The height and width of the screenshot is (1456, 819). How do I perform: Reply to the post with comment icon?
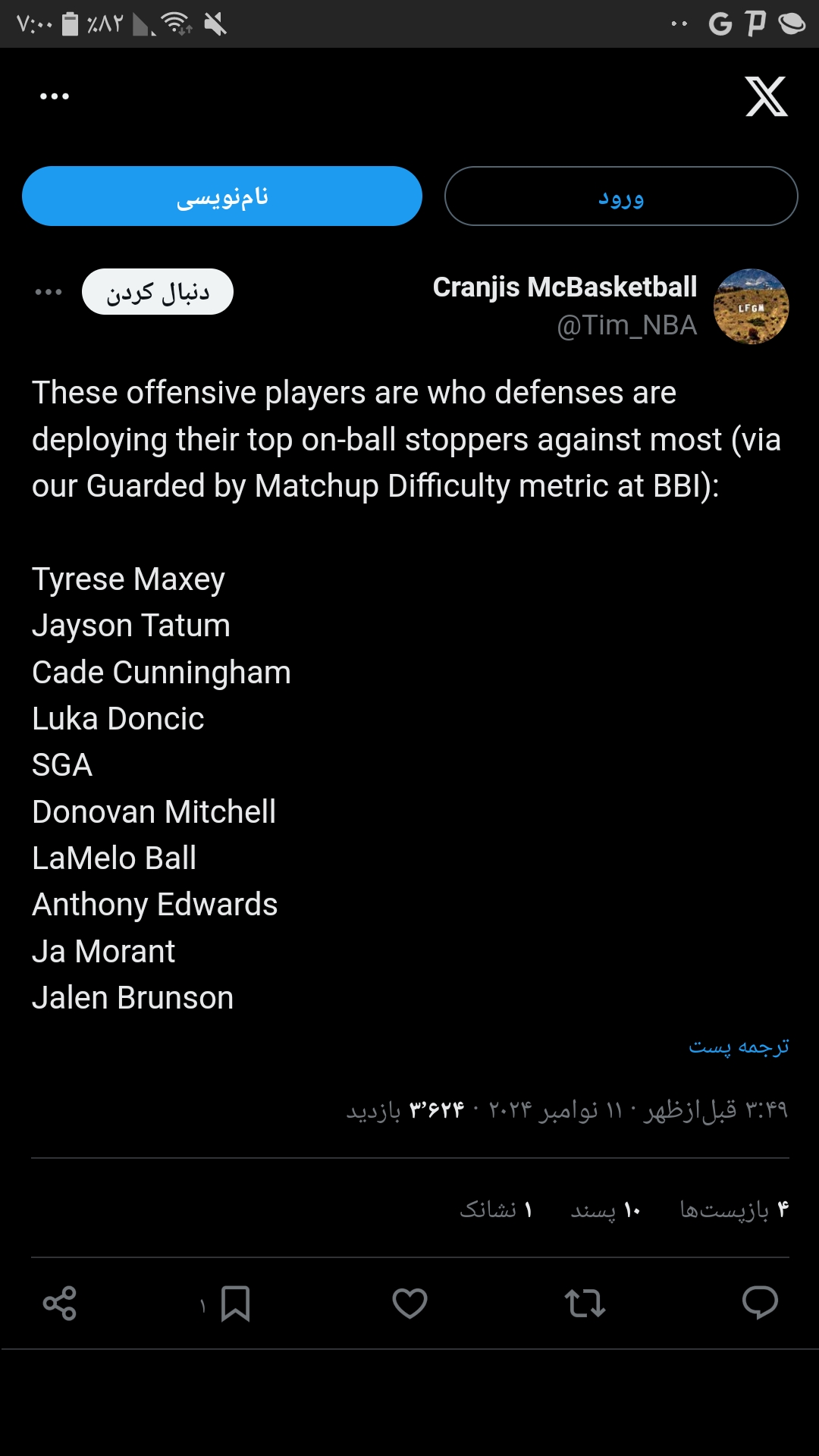coord(760,1304)
